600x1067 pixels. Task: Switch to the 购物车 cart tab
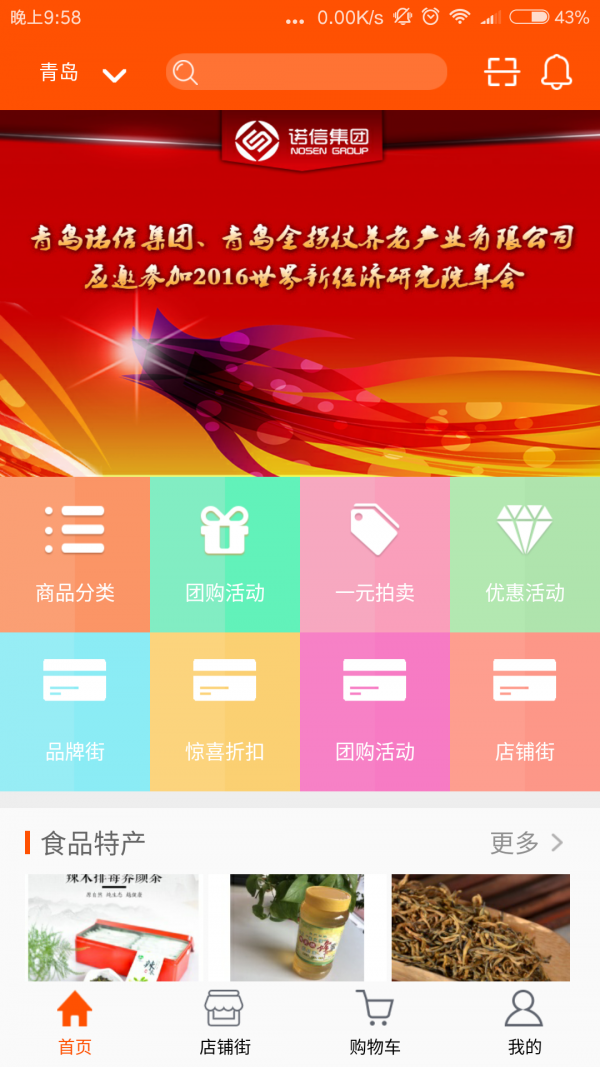[375, 1022]
